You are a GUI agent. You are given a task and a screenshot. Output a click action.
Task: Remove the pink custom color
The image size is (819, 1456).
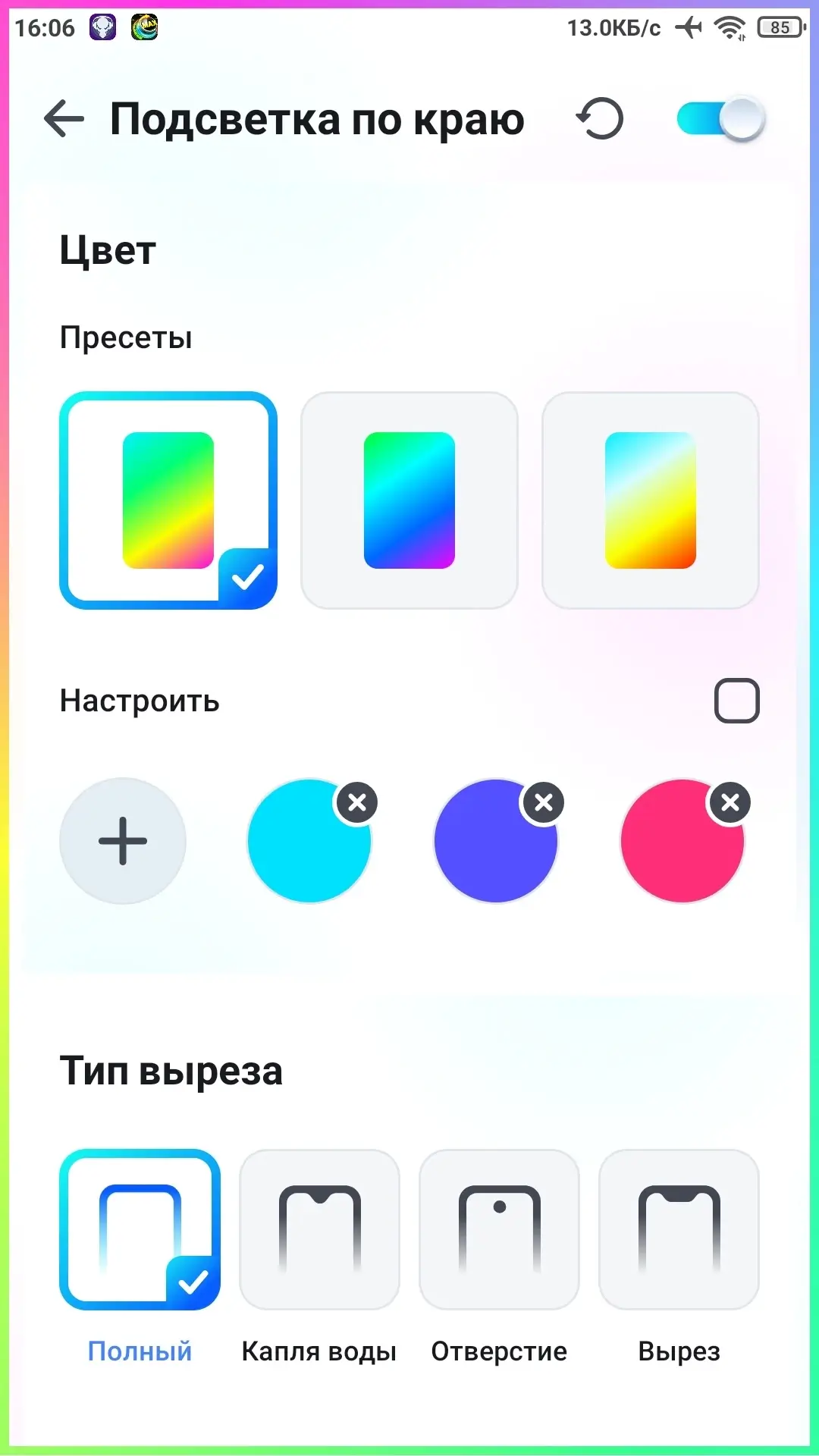point(730,802)
